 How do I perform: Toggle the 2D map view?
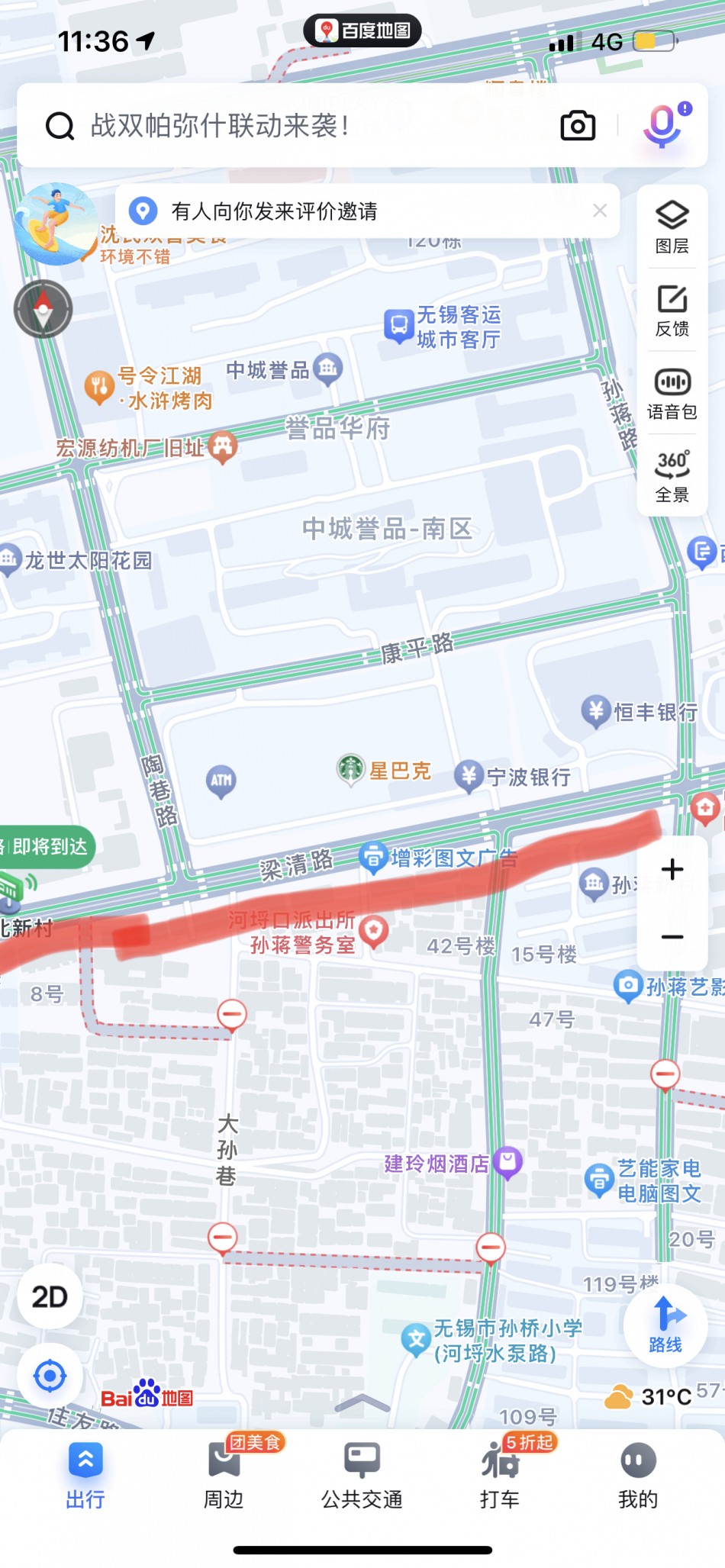[50, 1297]
